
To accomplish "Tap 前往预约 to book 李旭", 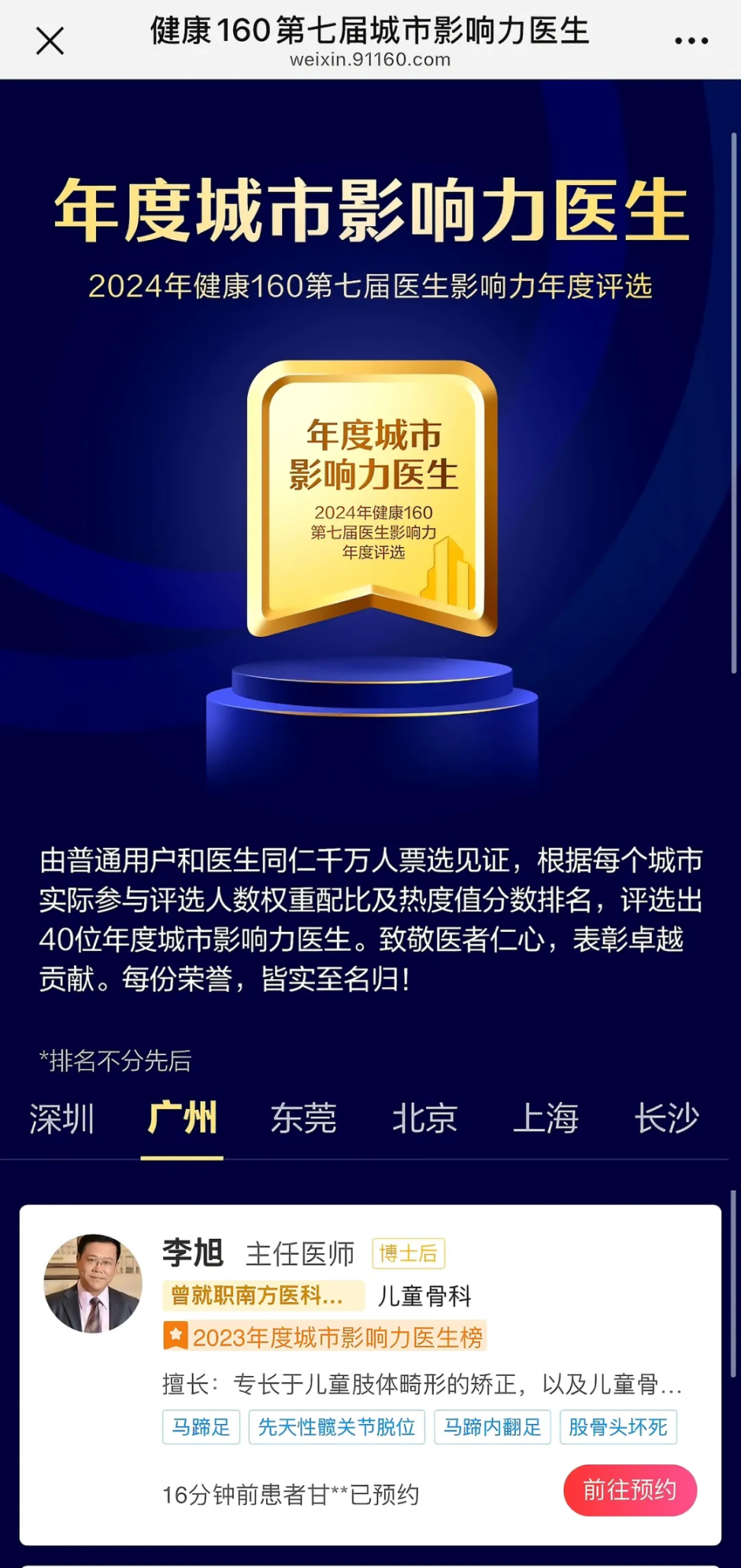I will pos(630,1490).
